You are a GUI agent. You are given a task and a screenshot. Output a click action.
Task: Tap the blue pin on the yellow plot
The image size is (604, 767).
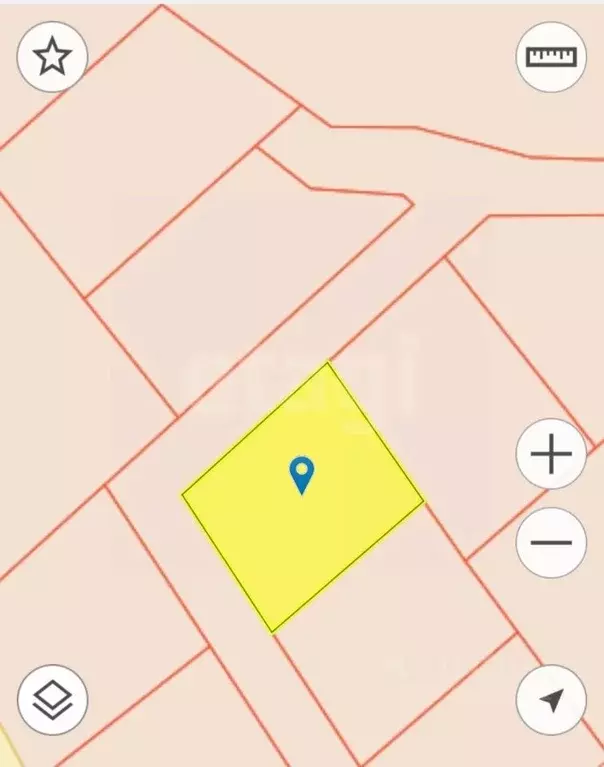point(301,474)
